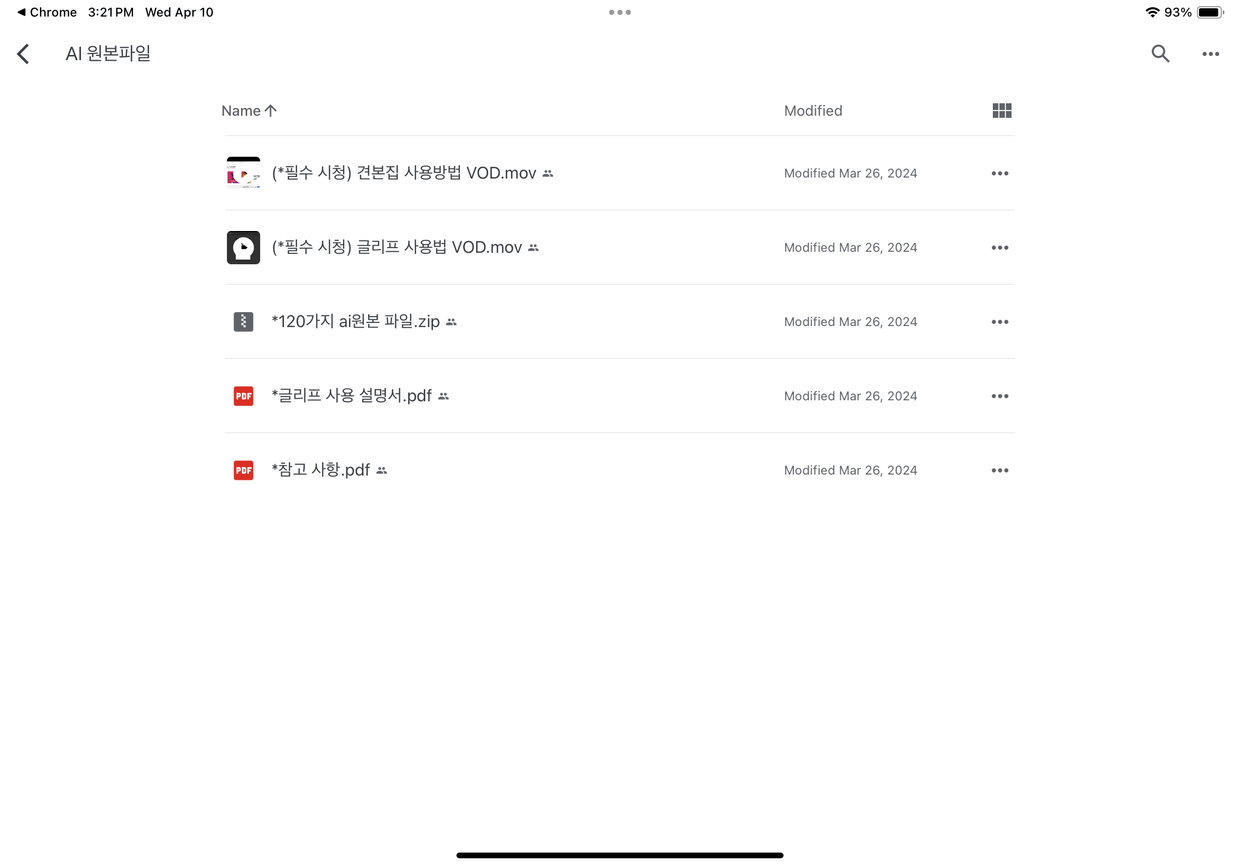The width and height of the screenshot is (1240, 866).
Task: Open *글리프 사용 설명서.pdf
Action: [351, 396]
